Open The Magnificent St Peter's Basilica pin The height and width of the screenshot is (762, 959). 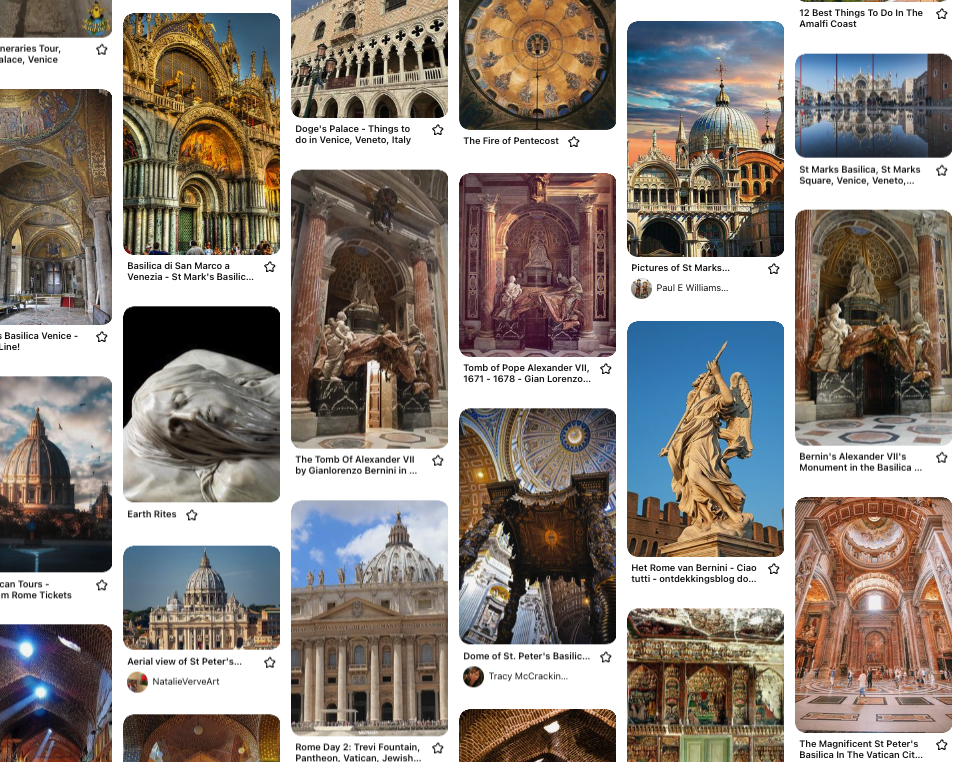(x=873, y=614)
